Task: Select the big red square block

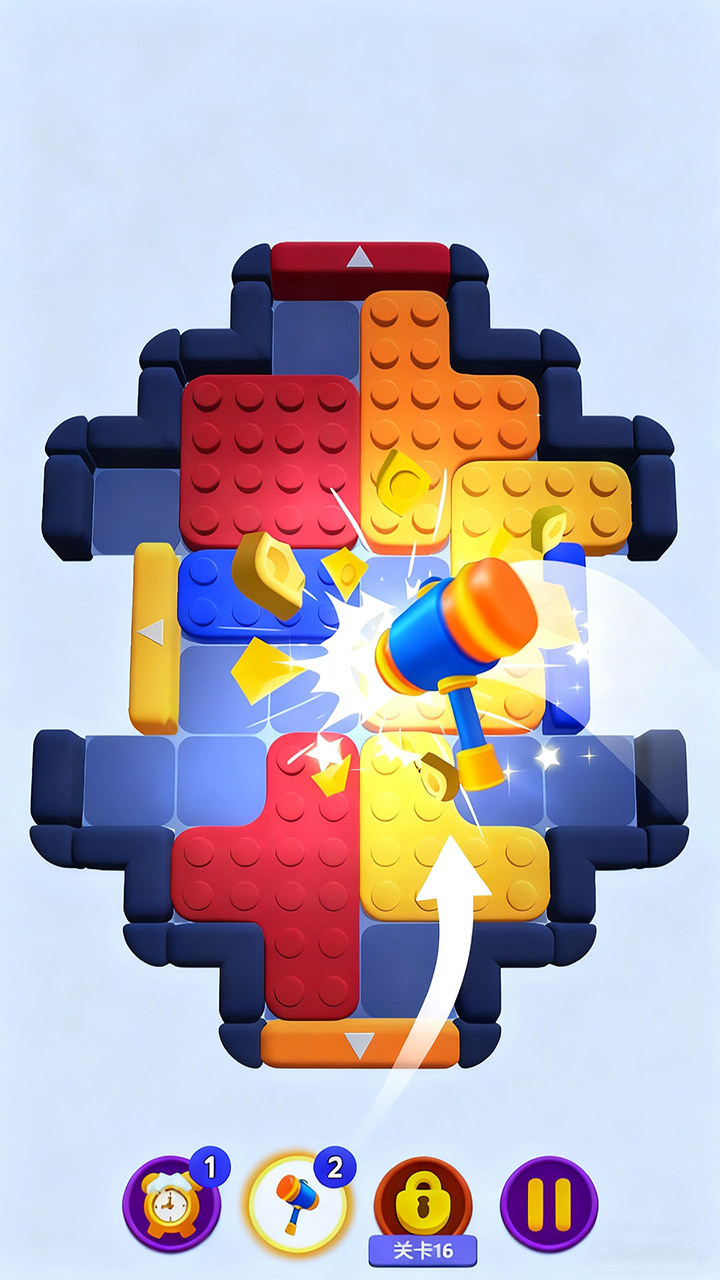Action: coord(269,462)
